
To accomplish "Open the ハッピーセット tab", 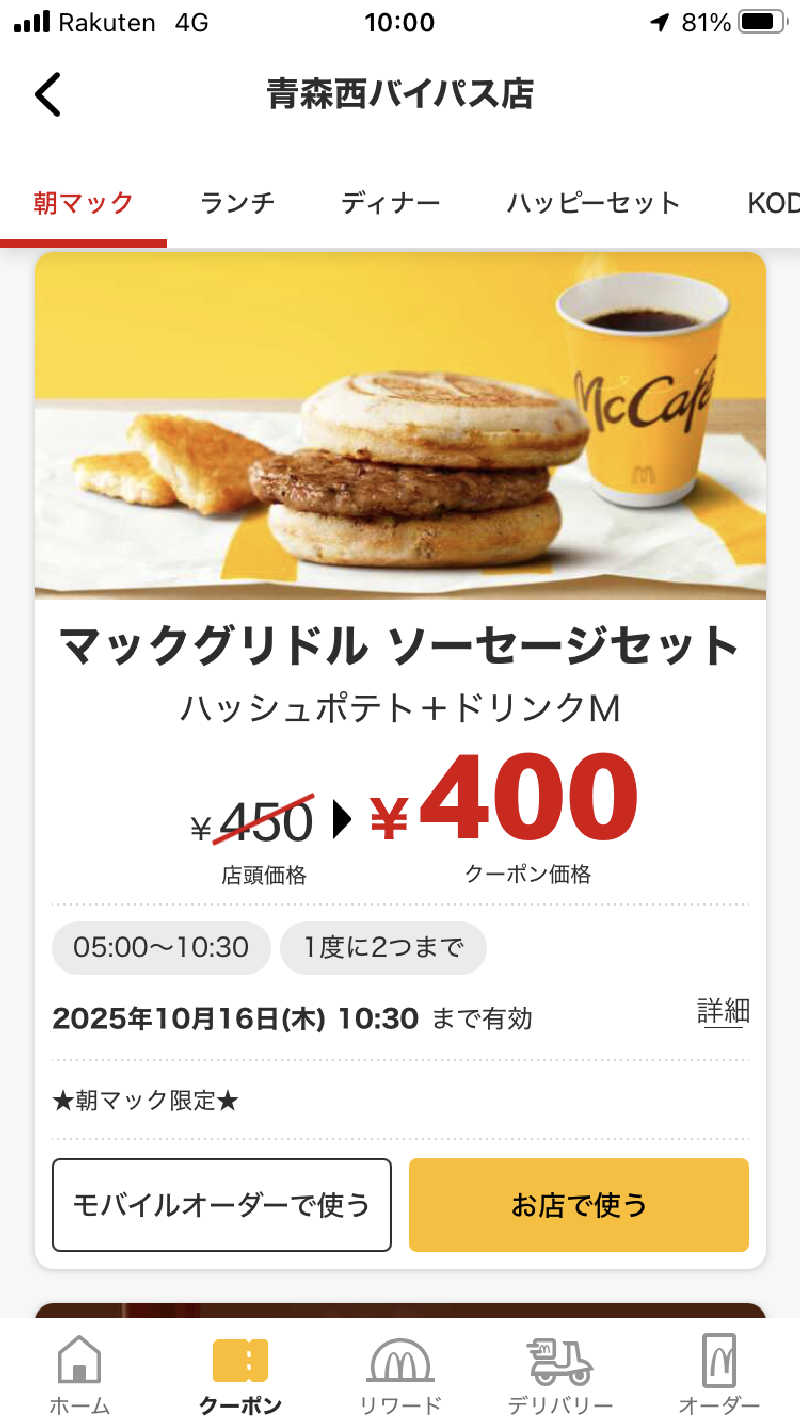I will pos(593,203).
